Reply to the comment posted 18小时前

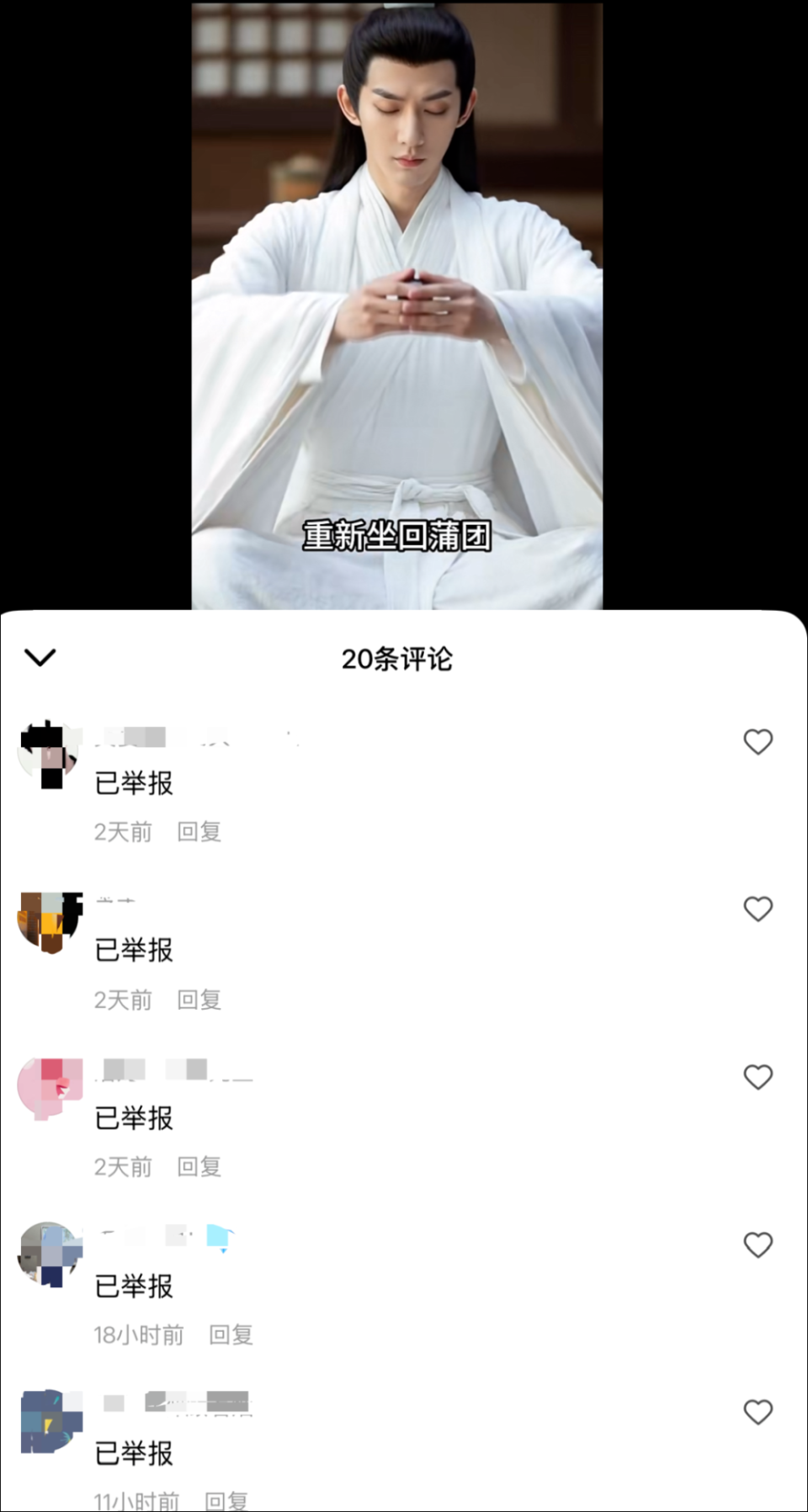pyautogui.click(x=231, y=1334)
